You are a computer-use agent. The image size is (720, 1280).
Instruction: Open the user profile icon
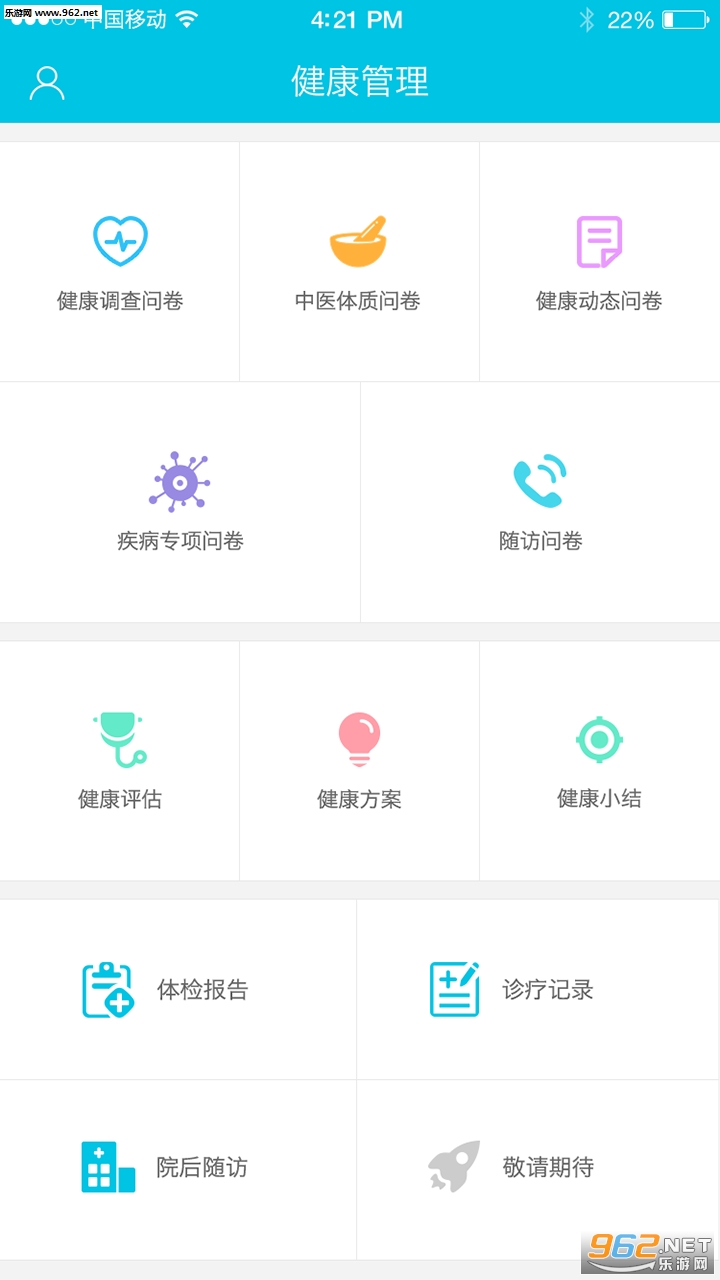click(x=47, y=83)
